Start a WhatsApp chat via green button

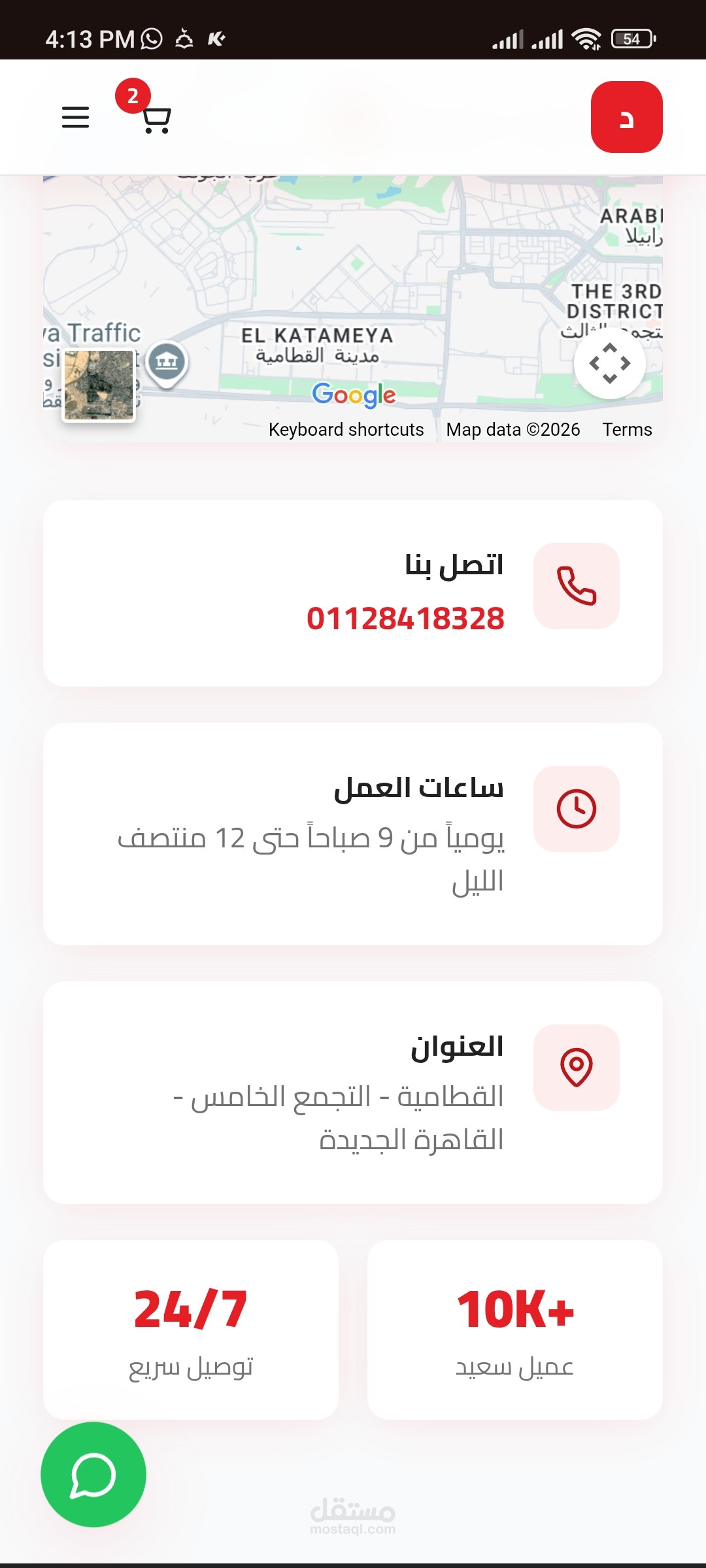[93, 1475]
